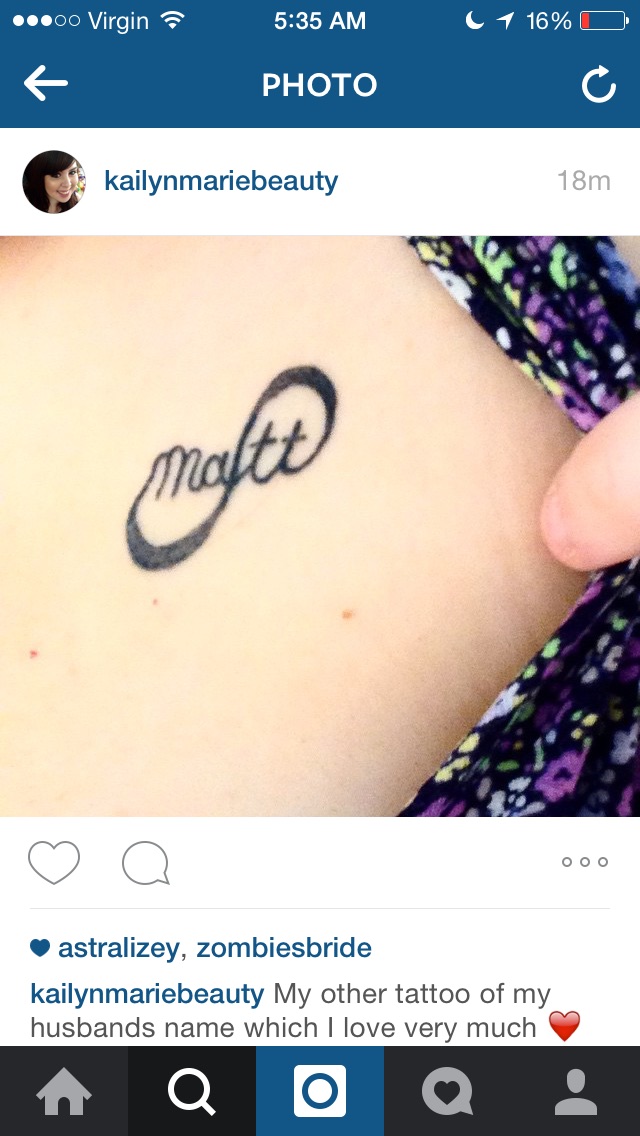Switch to the Search tab
The image size is (640, 1136).
(x=192, y=1091)
